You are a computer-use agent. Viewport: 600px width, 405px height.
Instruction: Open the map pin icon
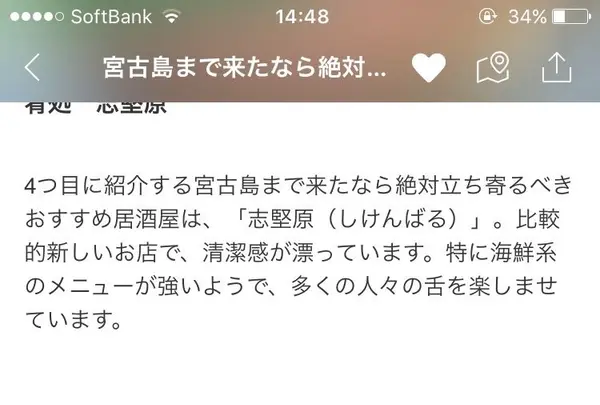492,68
